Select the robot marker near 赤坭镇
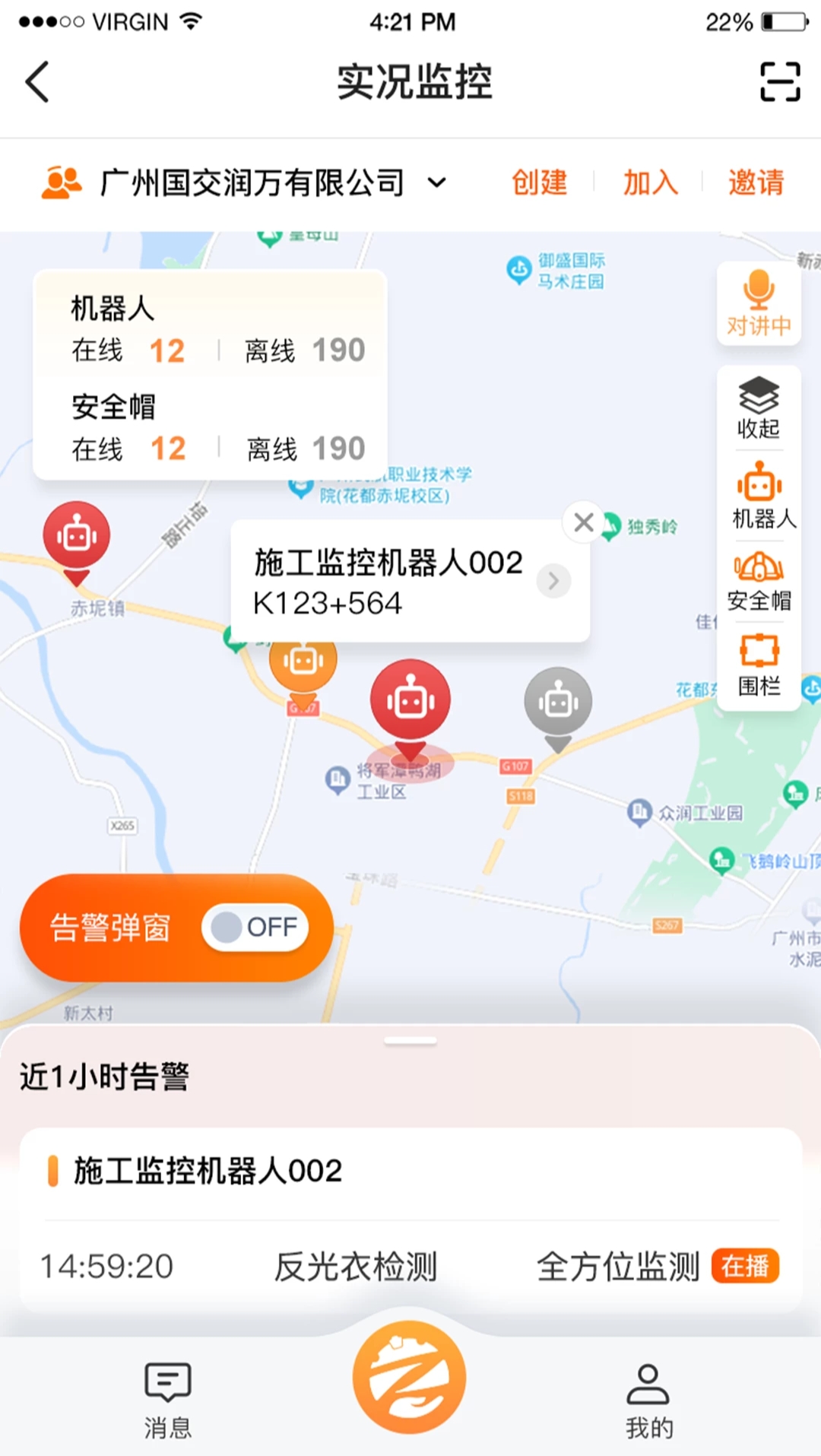 click(76, 537)
